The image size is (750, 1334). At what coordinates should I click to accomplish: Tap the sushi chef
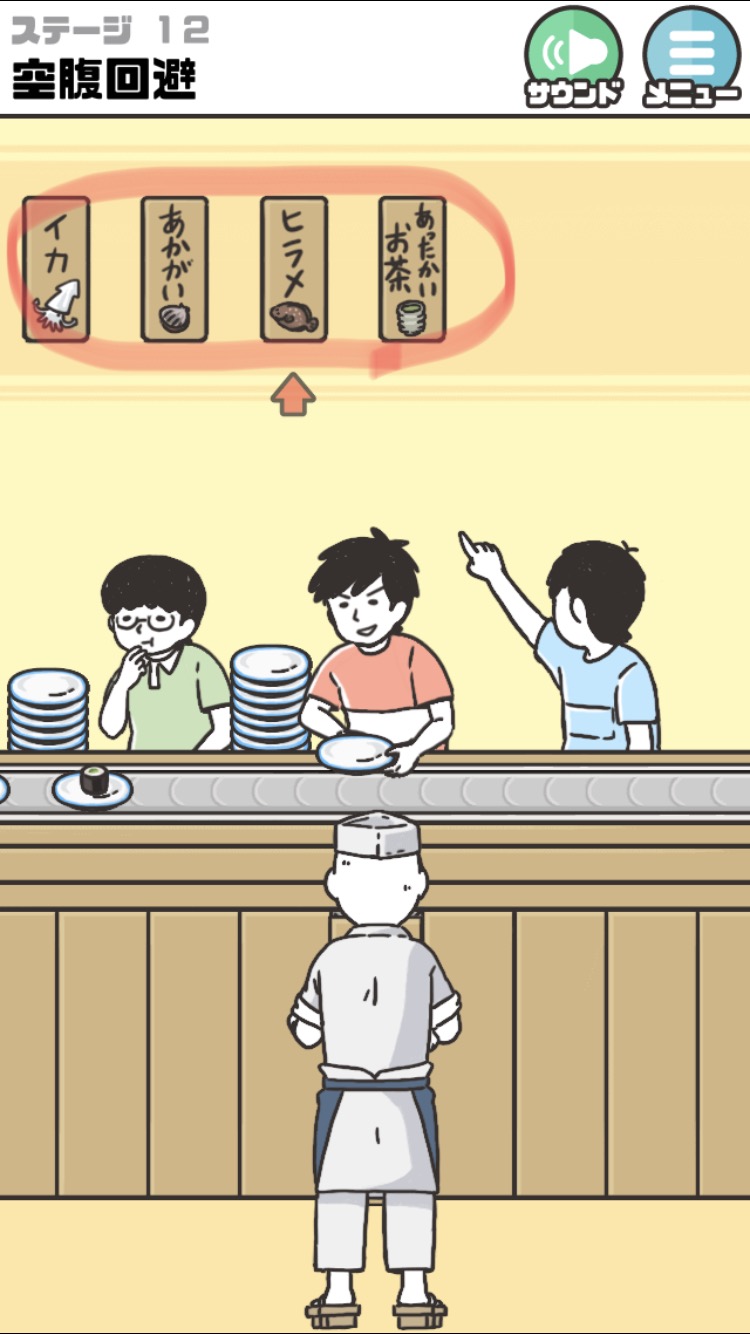tap(378, 1070)
